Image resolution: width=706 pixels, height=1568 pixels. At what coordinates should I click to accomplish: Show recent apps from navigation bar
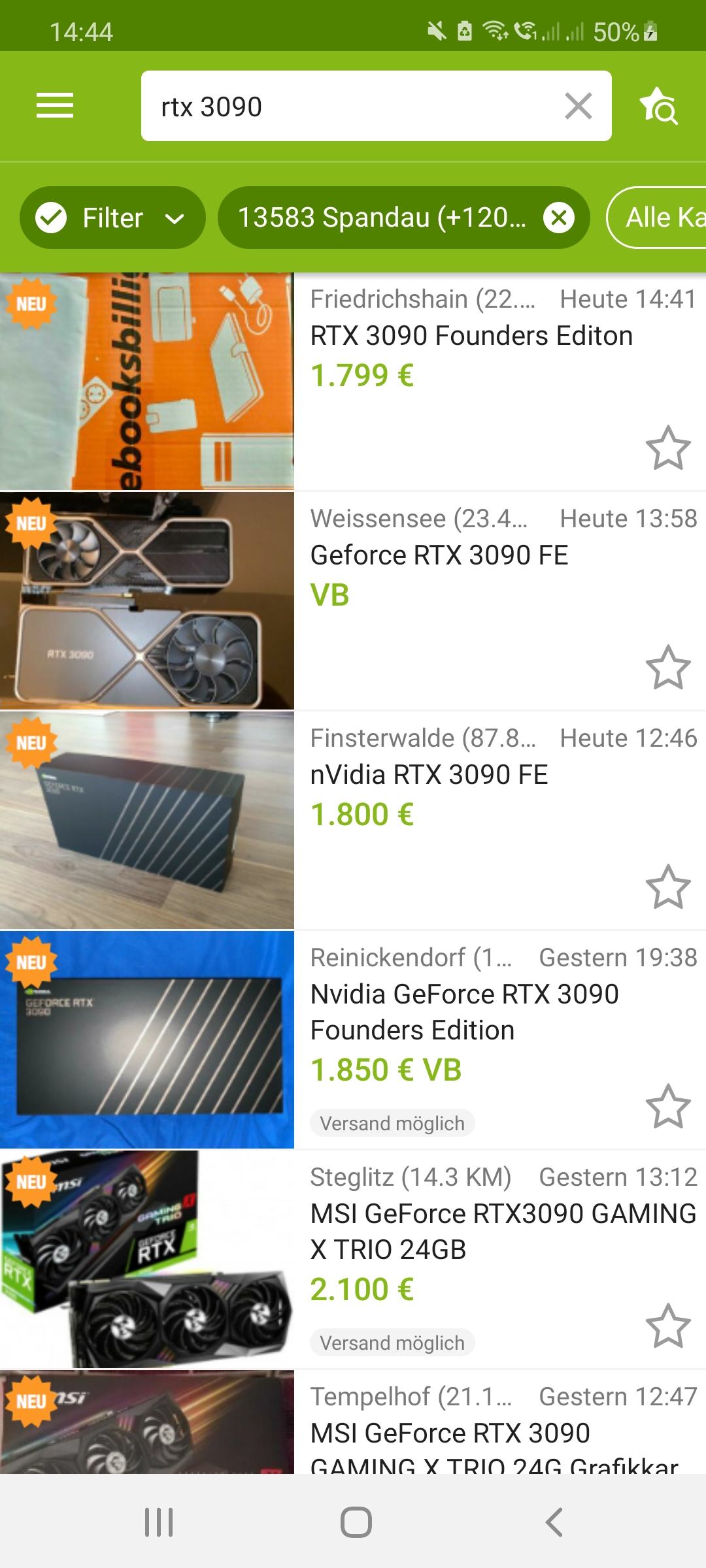pos(159,1522)
